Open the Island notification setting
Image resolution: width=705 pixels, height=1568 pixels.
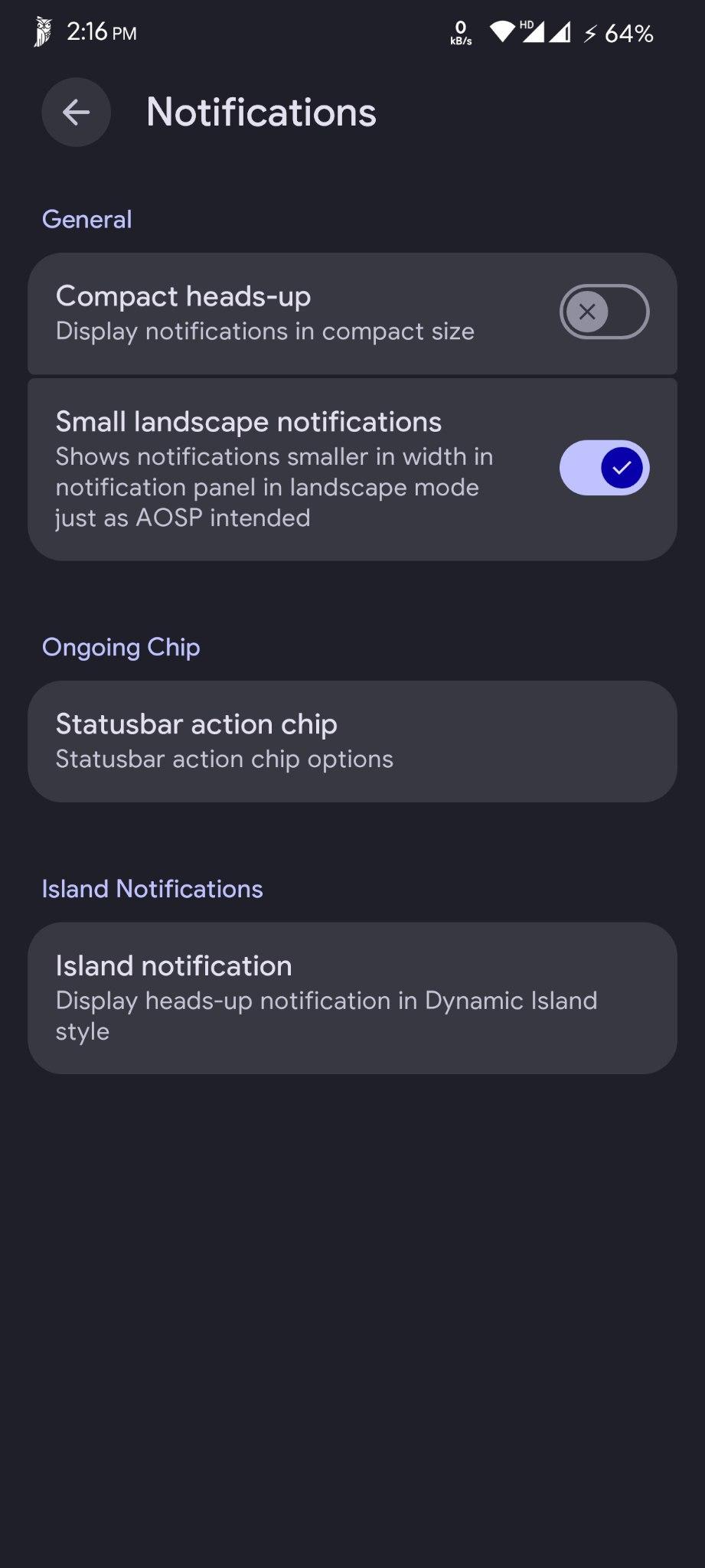[352, 997]
